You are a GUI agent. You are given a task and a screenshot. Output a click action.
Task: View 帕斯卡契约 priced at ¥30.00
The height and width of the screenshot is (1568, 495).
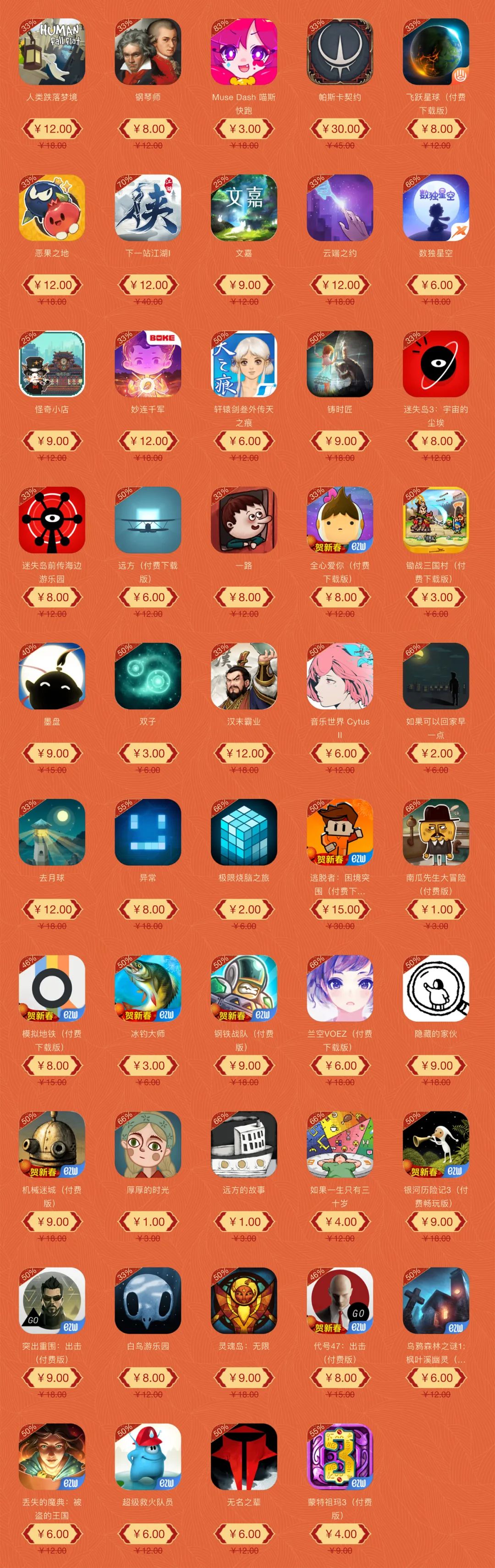coord(340,52)
